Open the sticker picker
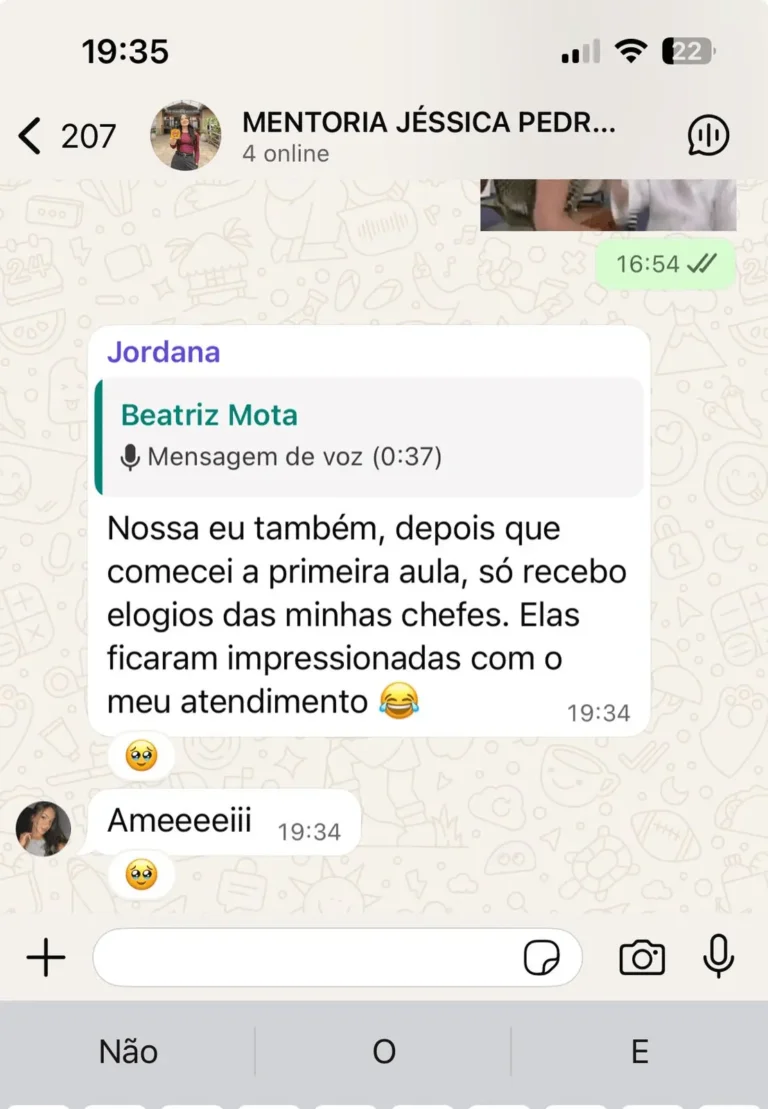 click(542, 958)
